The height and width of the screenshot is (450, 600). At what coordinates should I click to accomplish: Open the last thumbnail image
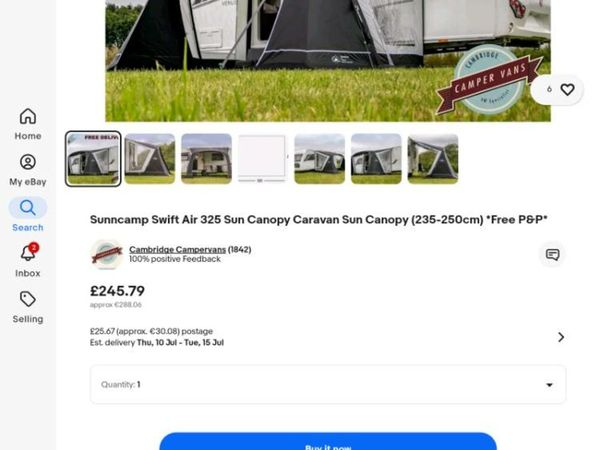[x=433, y=159]
